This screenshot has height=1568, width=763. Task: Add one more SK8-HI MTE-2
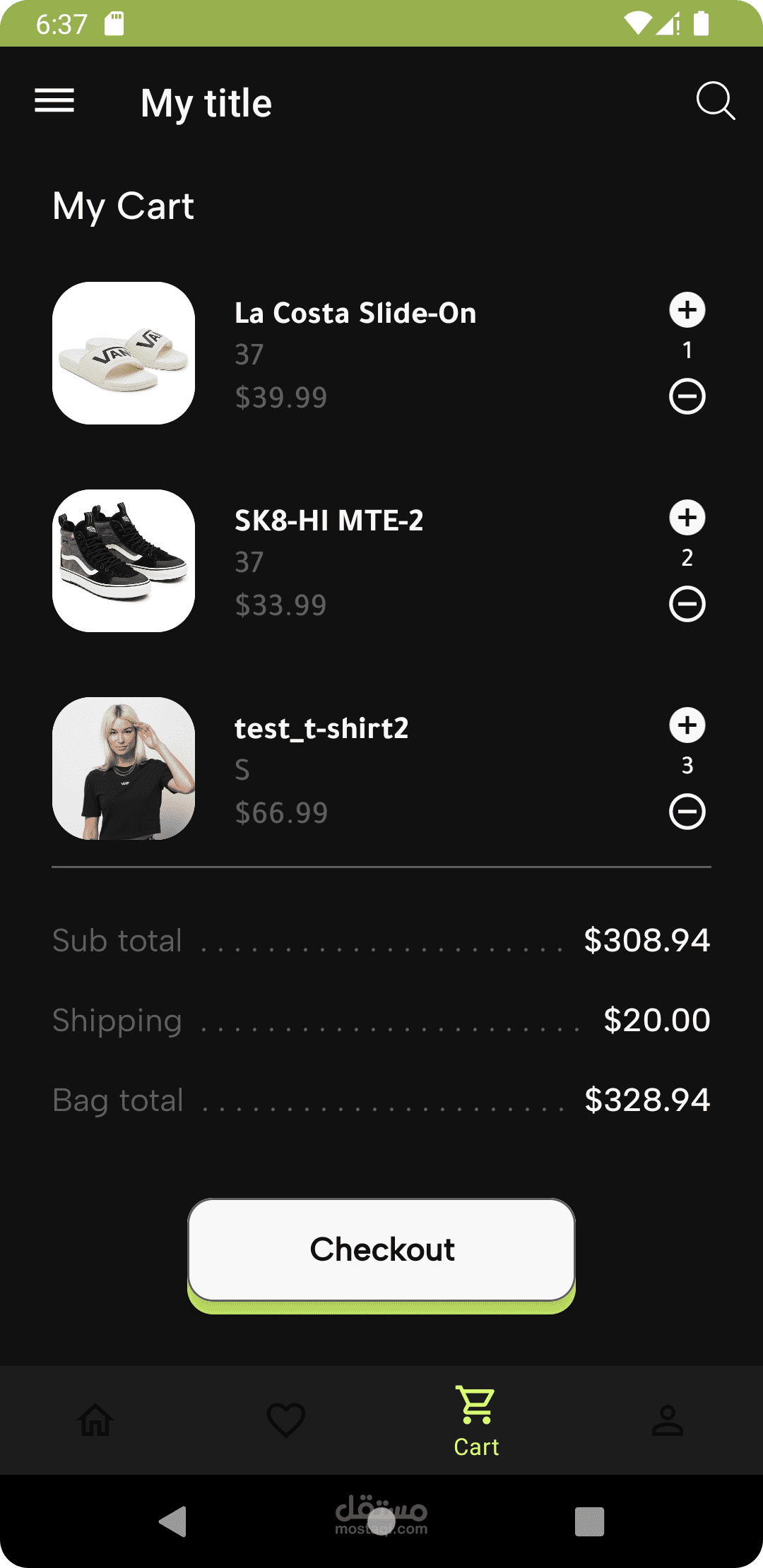[x=687, y=518]
